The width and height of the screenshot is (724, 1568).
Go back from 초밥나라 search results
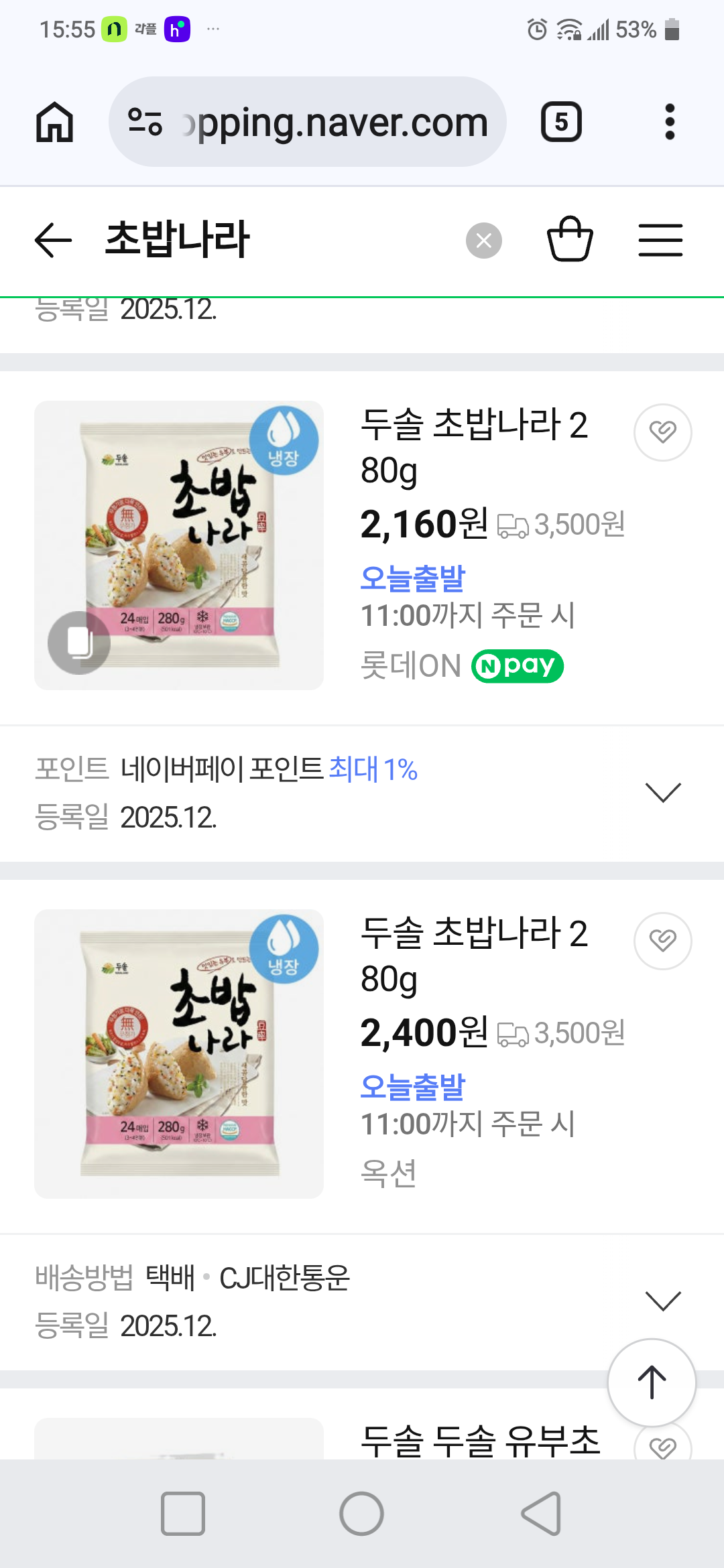pyautogui.click(x=53, y=240)
